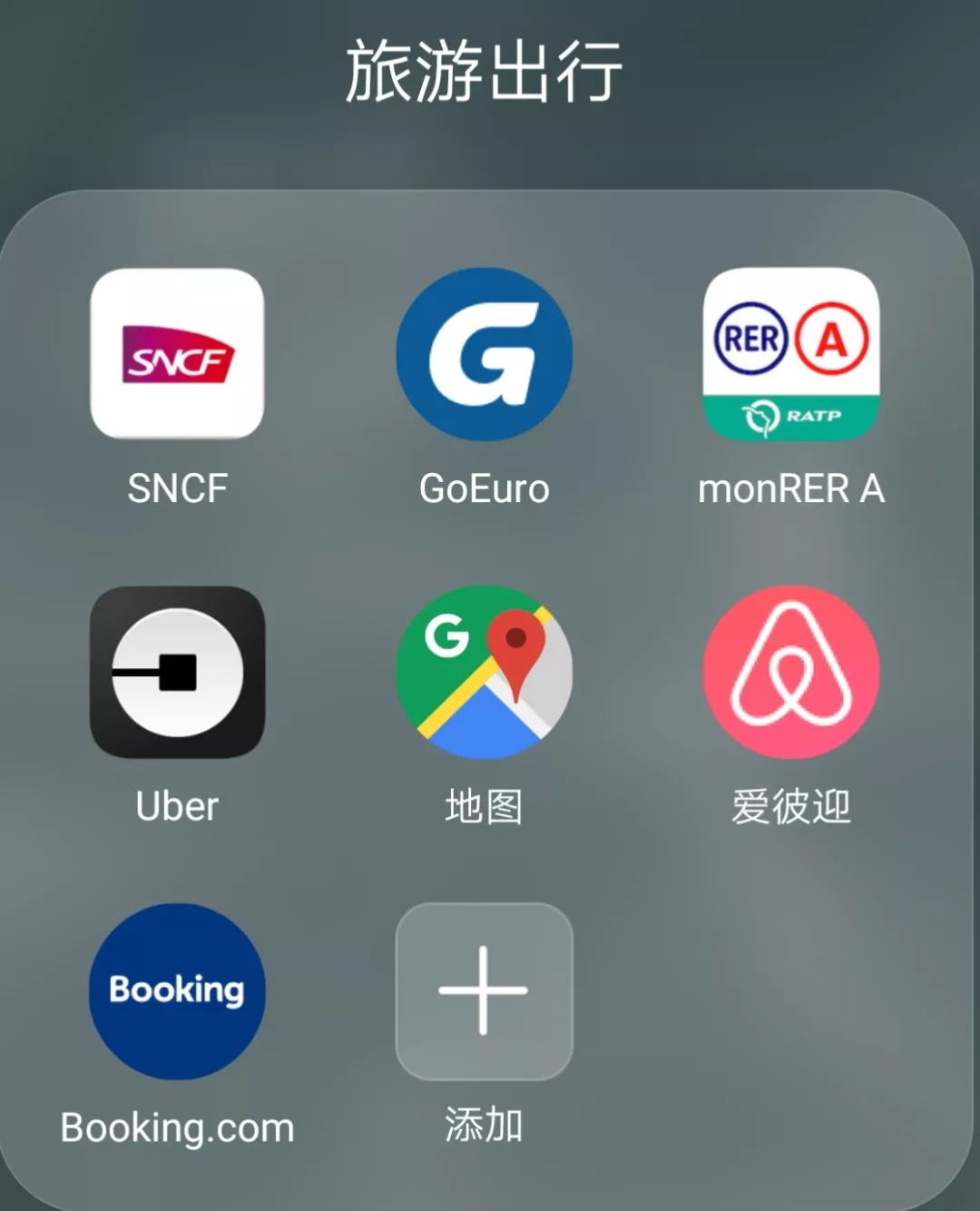Open the SNCF app
This screenshot has height=1211, width=980.
177,354
